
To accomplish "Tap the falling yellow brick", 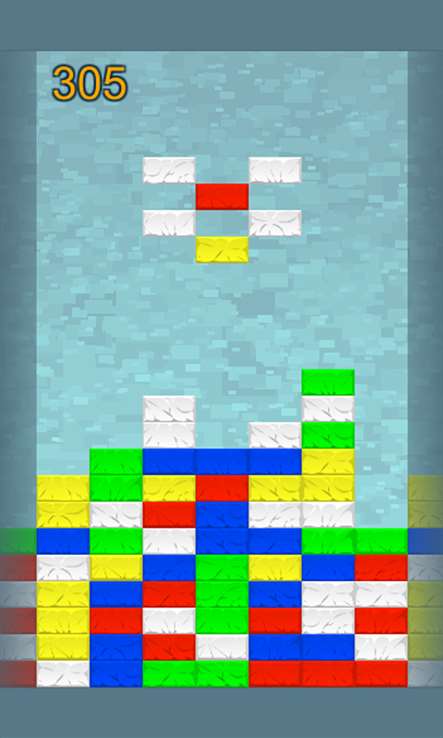I will pyautogui.click(x=222, y=249).
